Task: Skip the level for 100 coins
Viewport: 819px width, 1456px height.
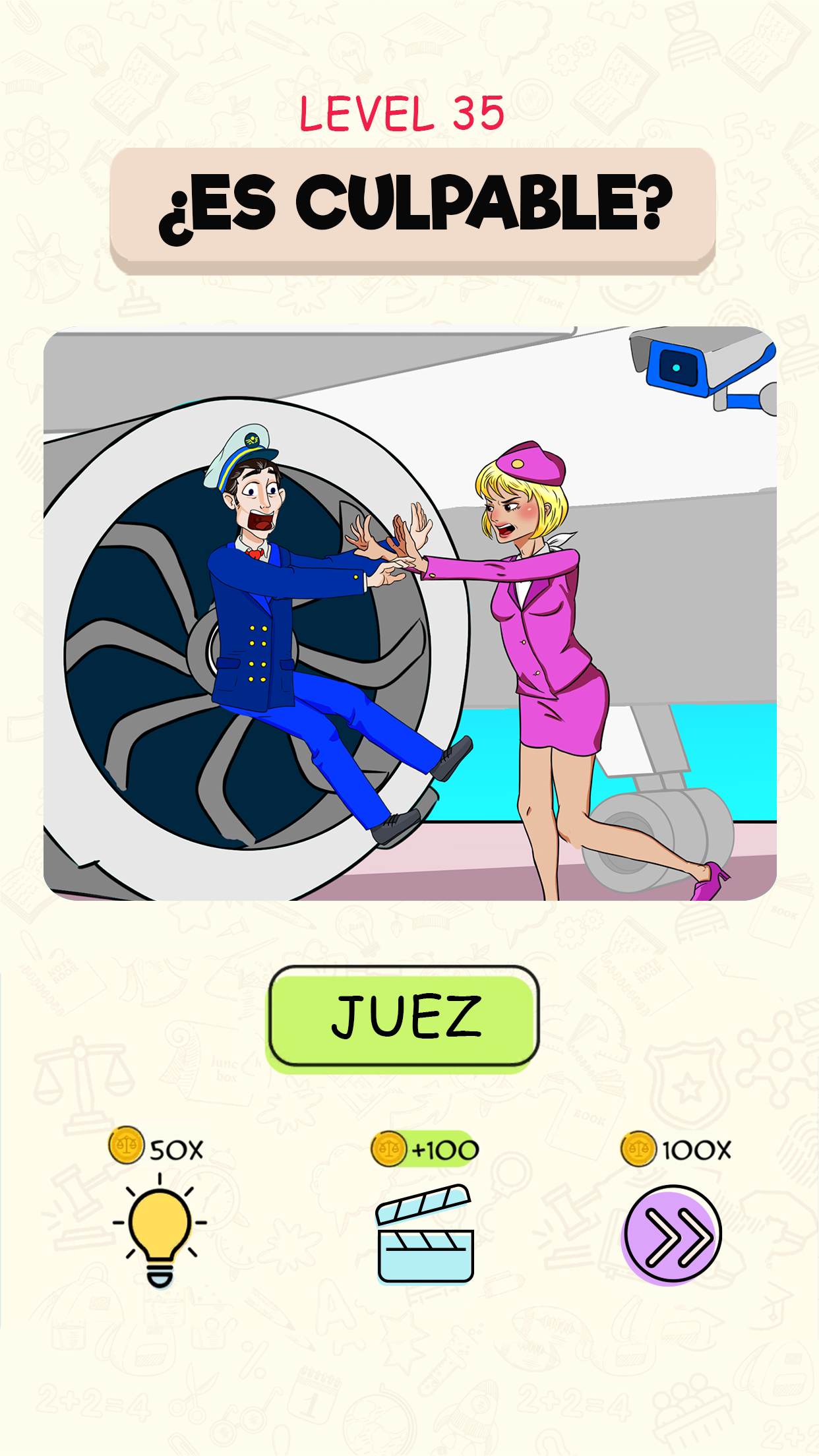Action: point(672,1234)
